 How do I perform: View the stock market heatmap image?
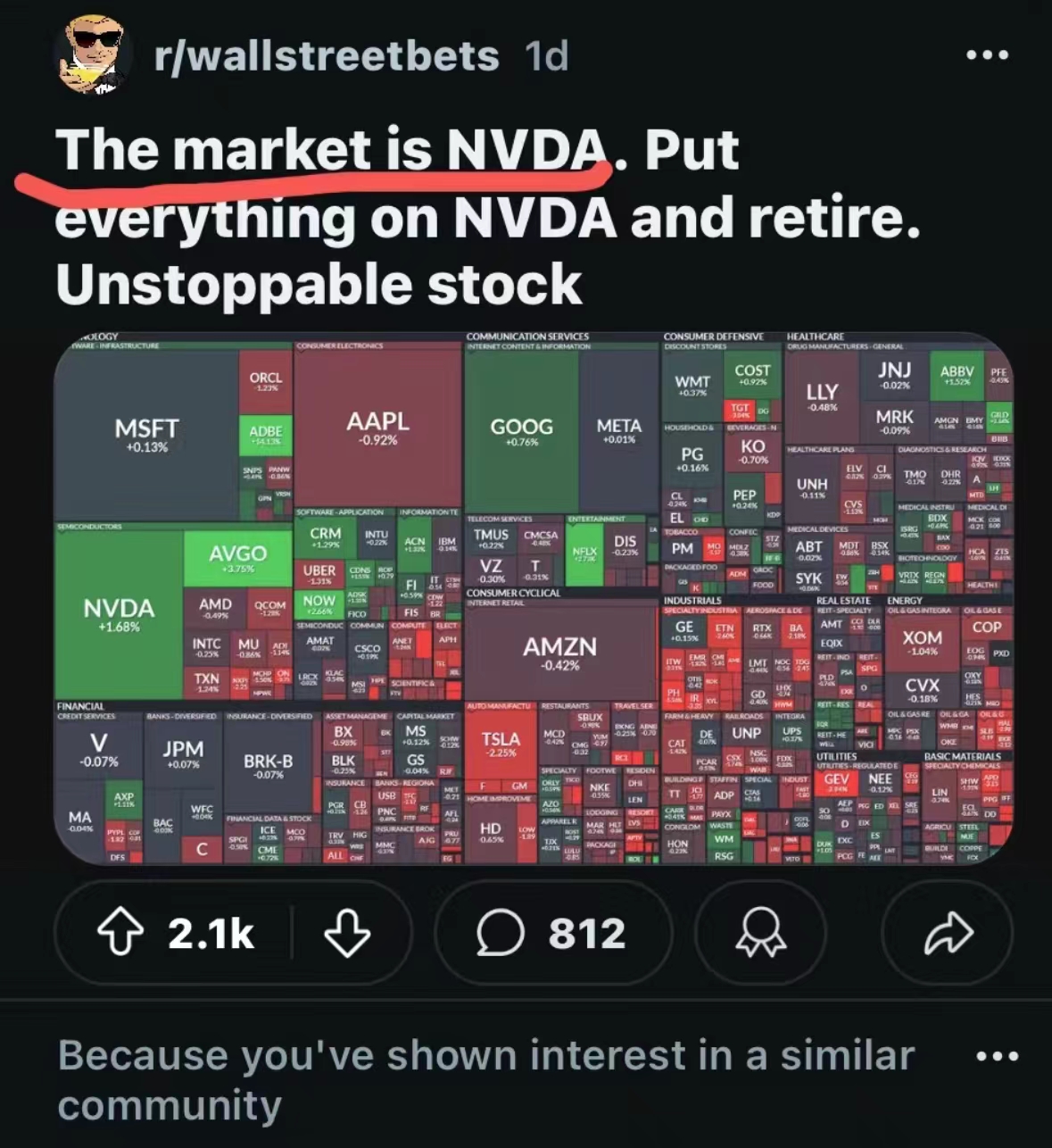534,599
